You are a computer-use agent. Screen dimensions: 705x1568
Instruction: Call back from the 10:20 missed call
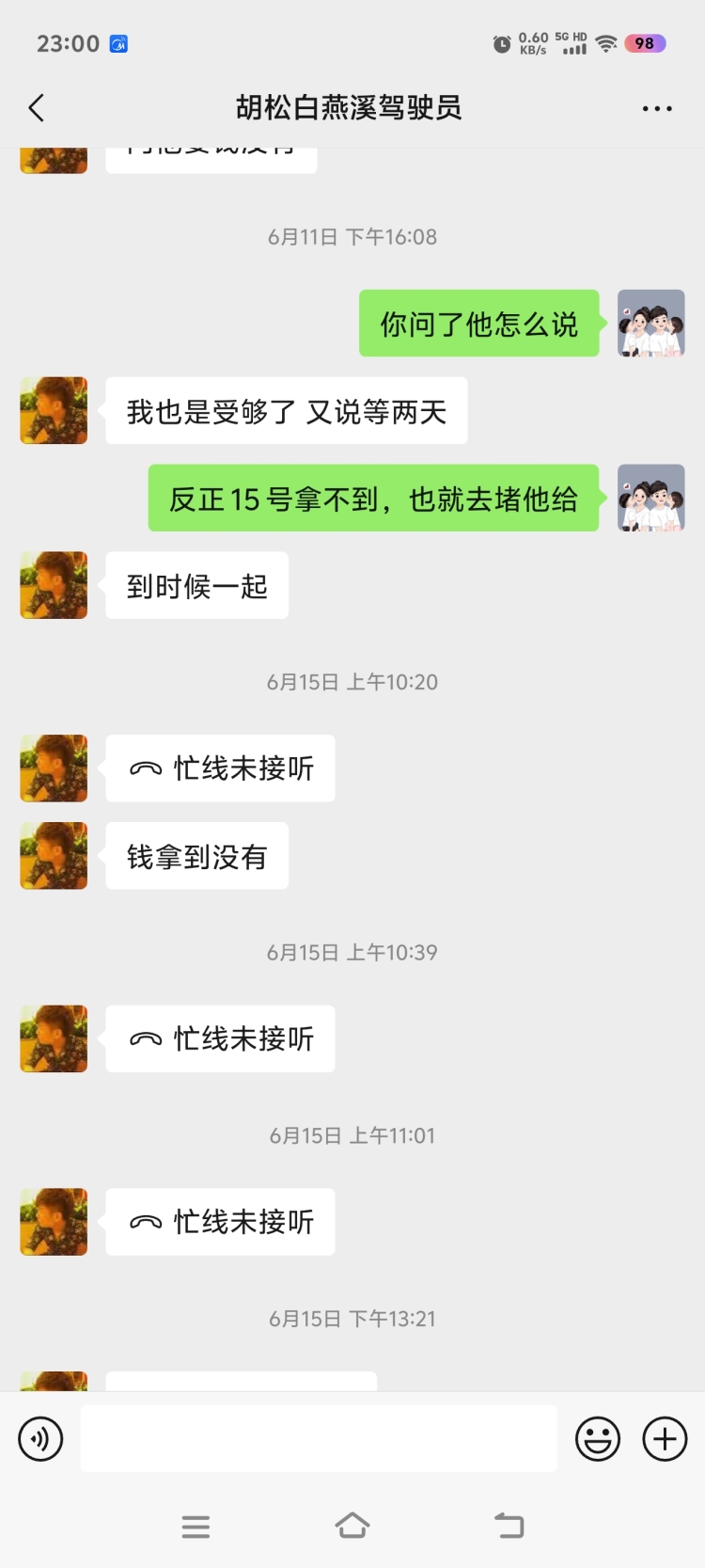tap(220, 768)
